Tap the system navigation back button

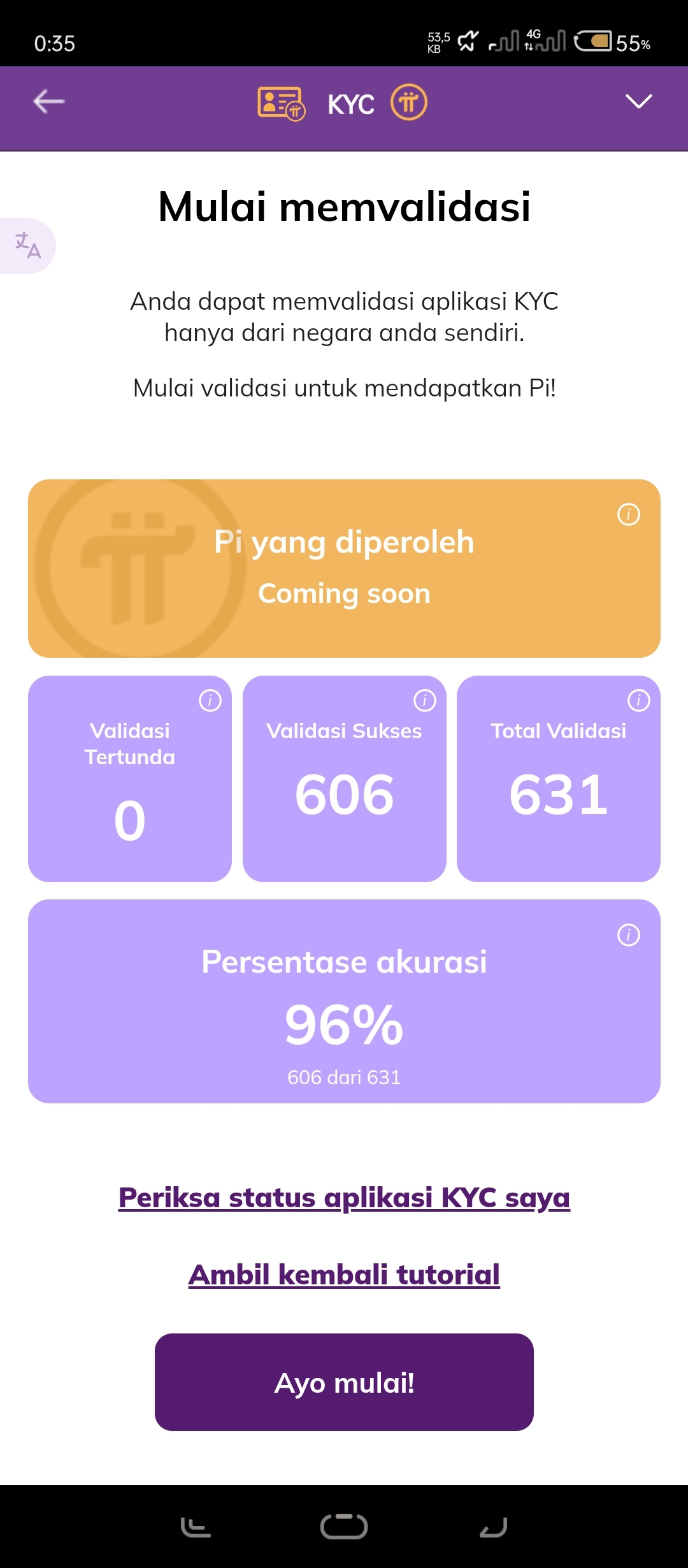tap(493, 1527)
